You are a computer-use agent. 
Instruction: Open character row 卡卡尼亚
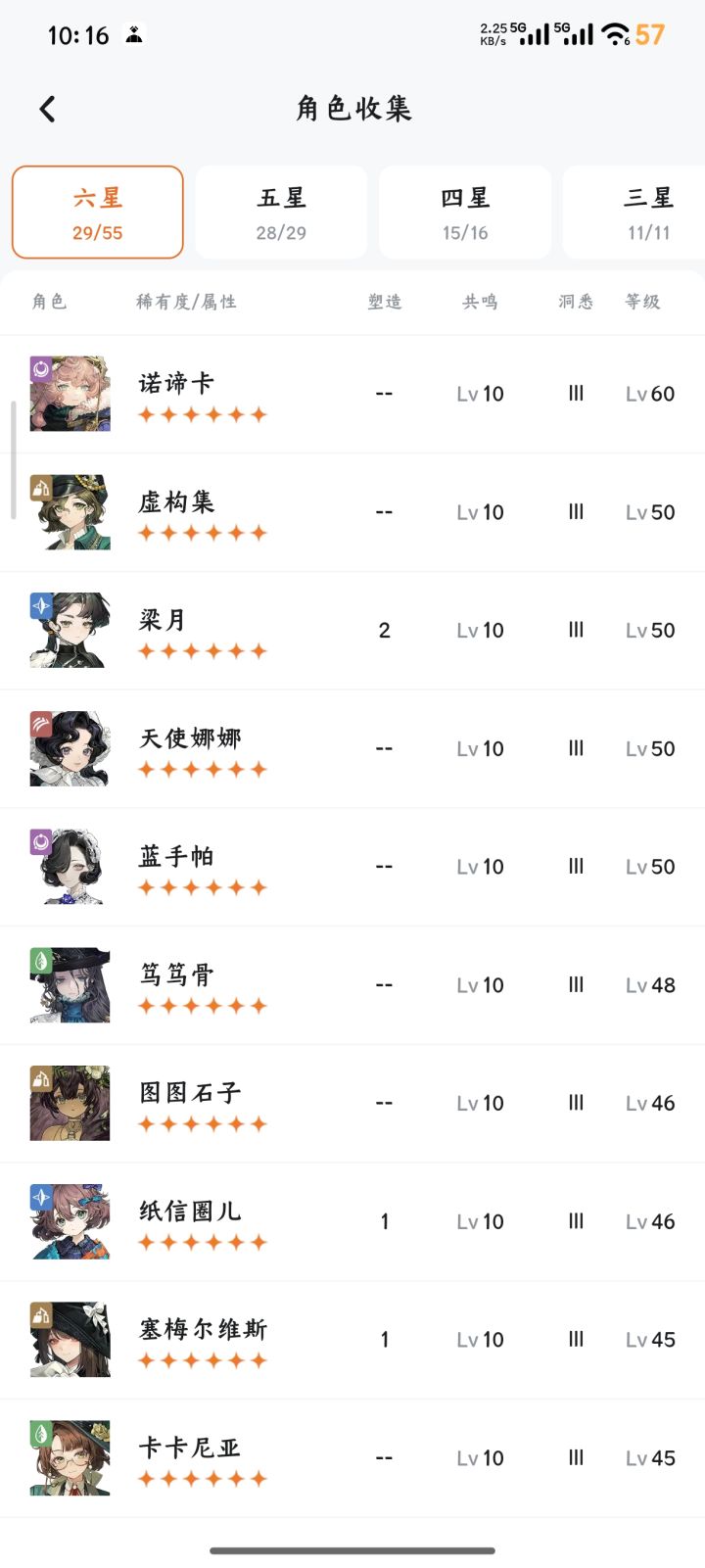coord(352,1458)
